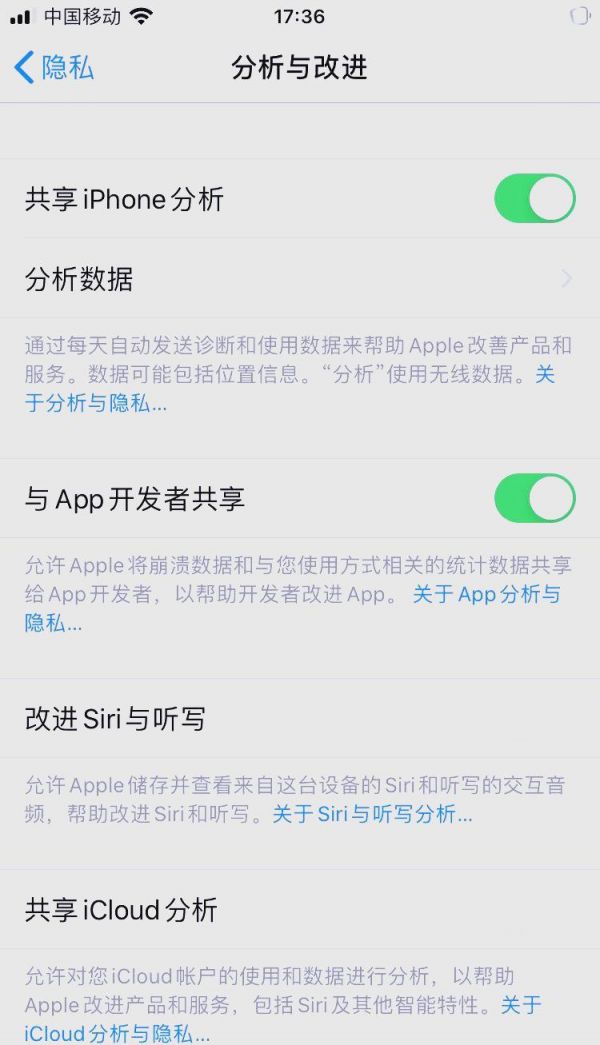Disable 与 App 开发者共享 switch
Viewport: 600px width, 1045px height.
click(x=535, y=498)
